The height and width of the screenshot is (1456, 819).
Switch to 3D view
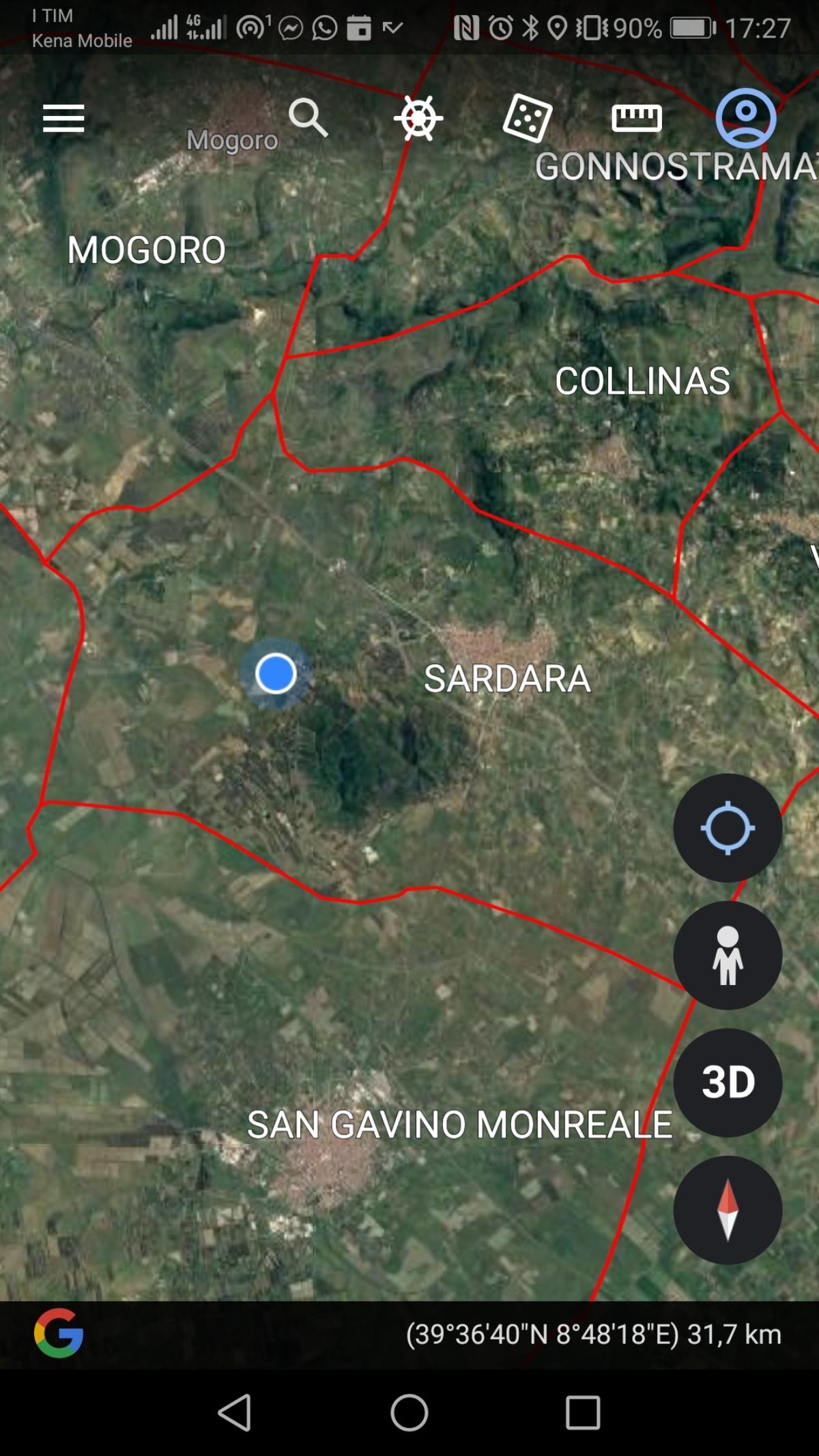728,1083
